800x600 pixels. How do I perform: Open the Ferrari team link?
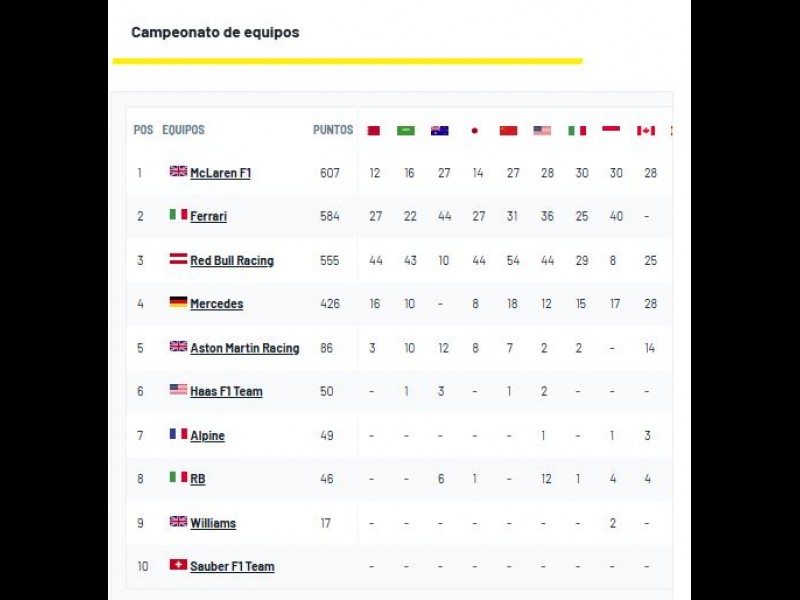point(208,217)
